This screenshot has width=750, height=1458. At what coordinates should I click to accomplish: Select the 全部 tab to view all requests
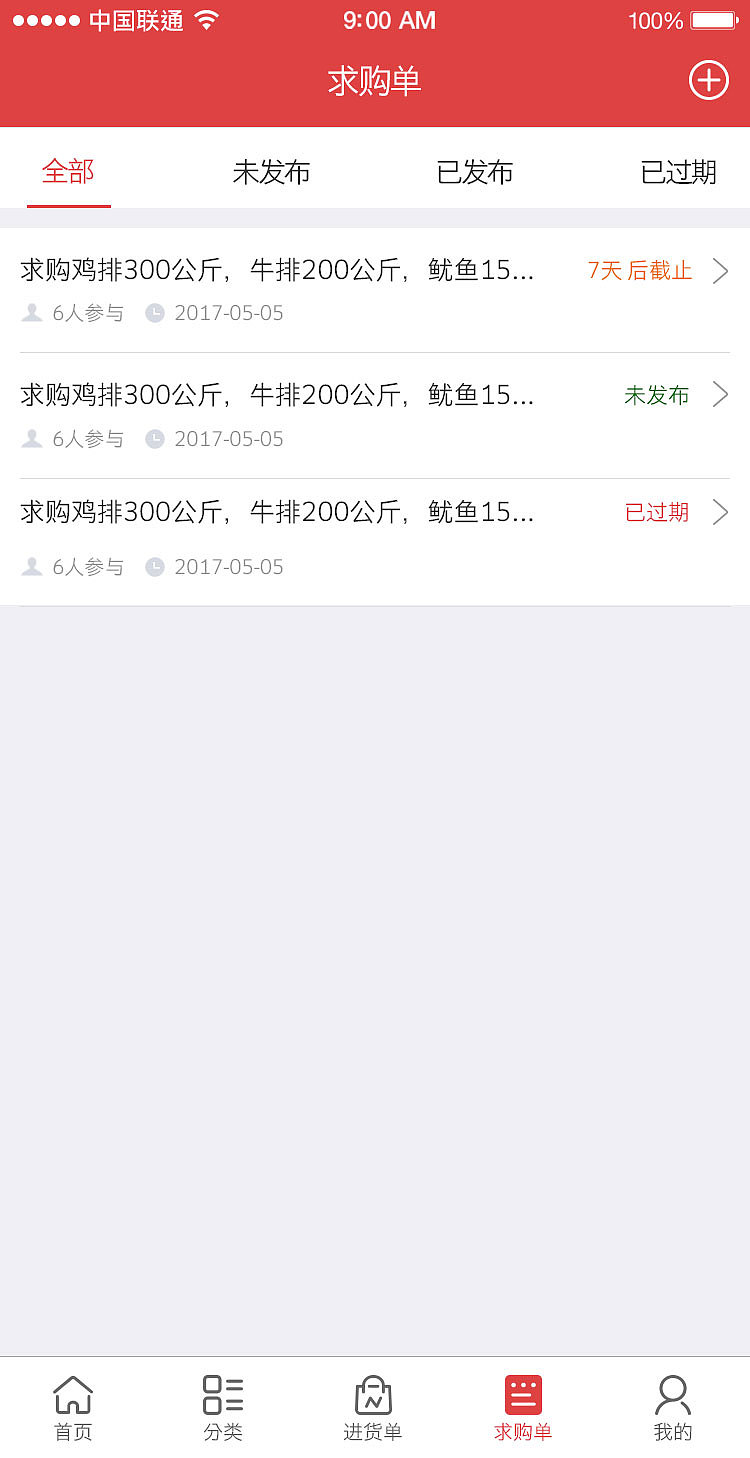[68, 172]
